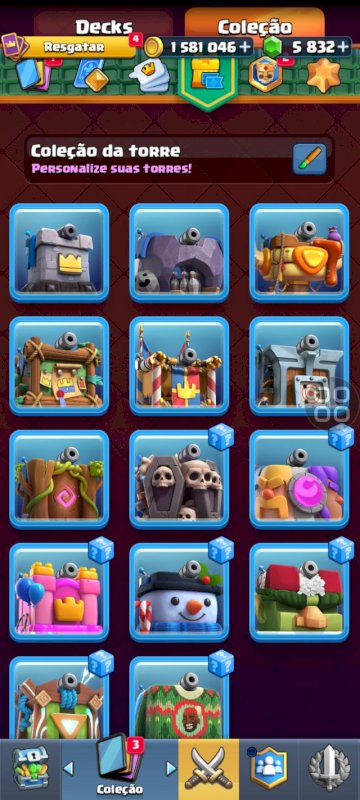The width and height of the screenshot is (360, 800).
Task: Select the ugly Christmas sweater tower skin
Action: pos(179,697)
